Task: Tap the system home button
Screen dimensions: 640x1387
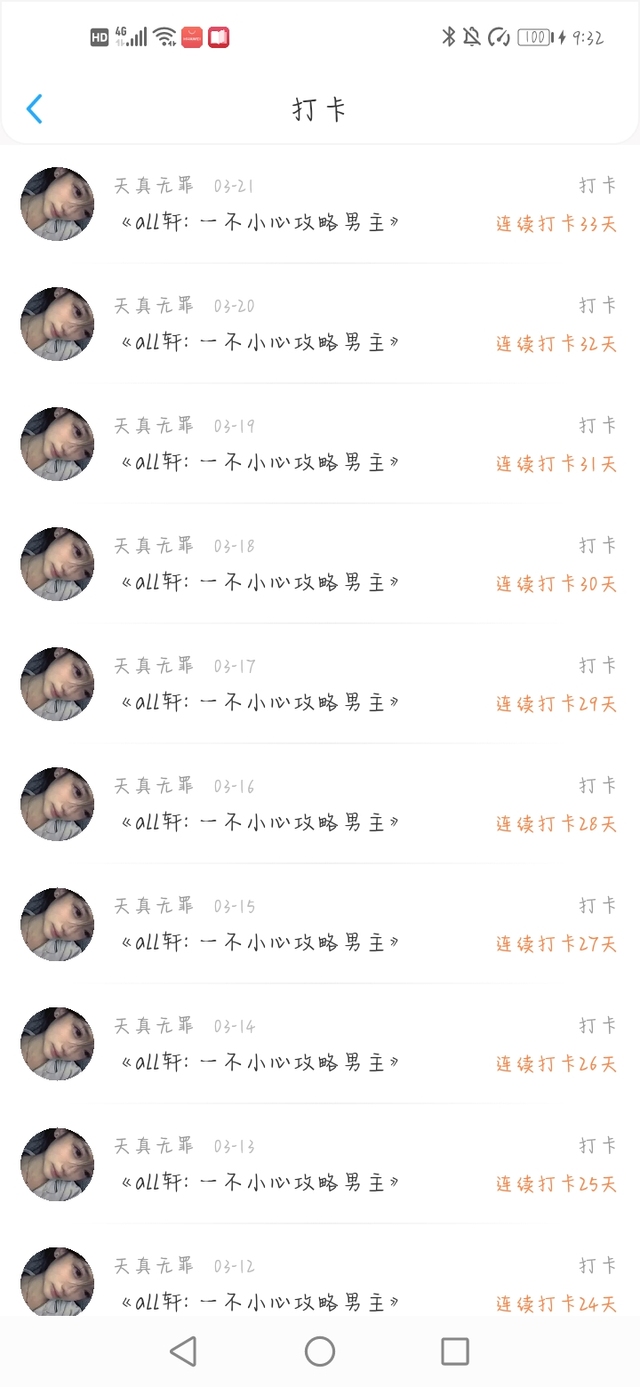Action: (x=320, y=1352)
